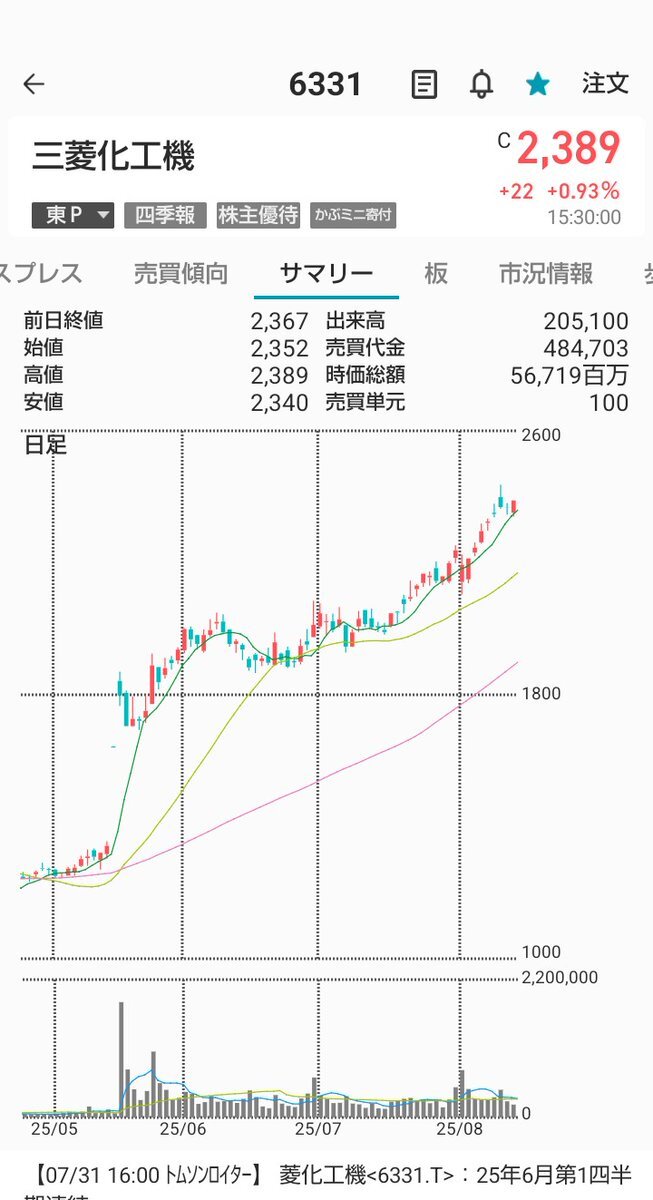Tap the かぶミニ寄付 chip

[353, 215]
